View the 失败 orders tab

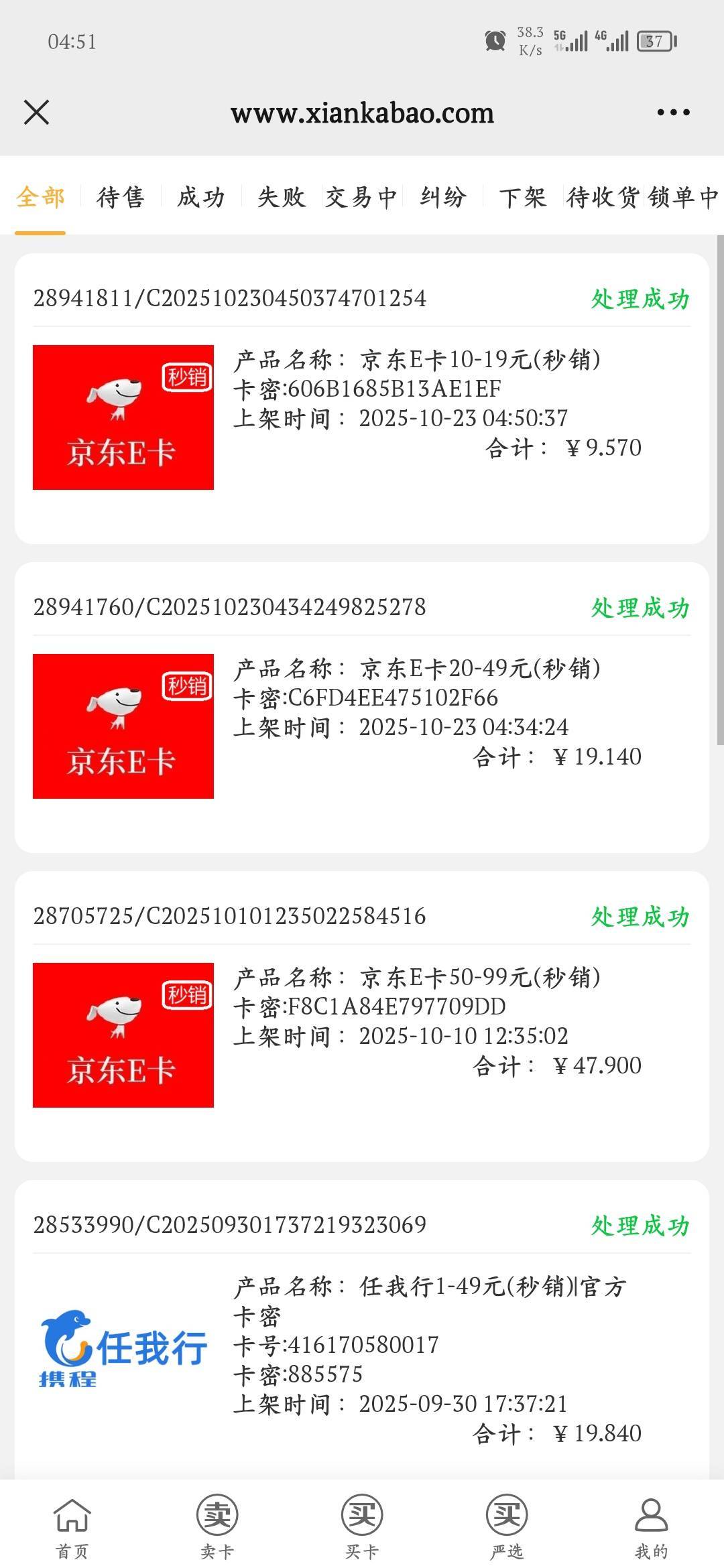pyautogui.click(x=282, y=198)
